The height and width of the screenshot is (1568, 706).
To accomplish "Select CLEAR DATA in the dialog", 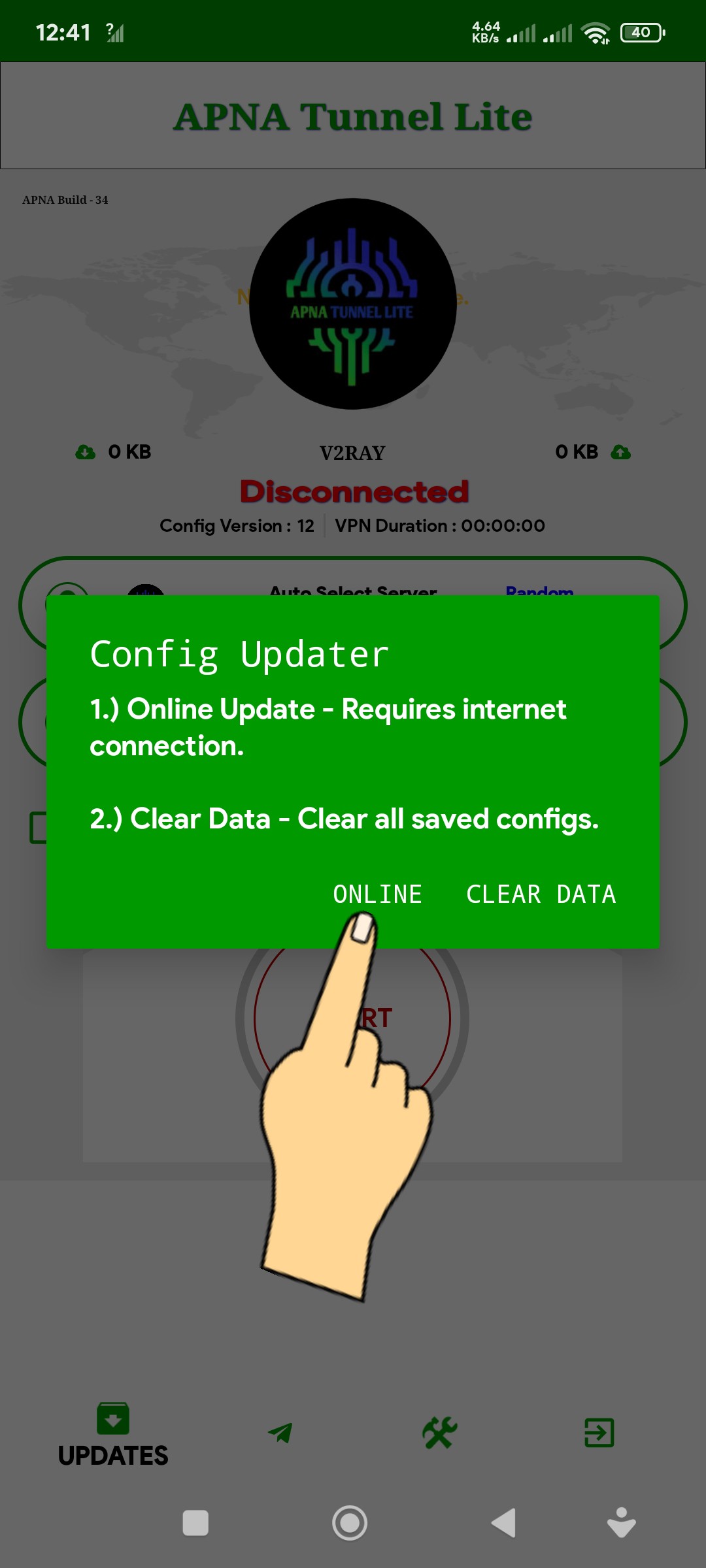I will 541,894.
